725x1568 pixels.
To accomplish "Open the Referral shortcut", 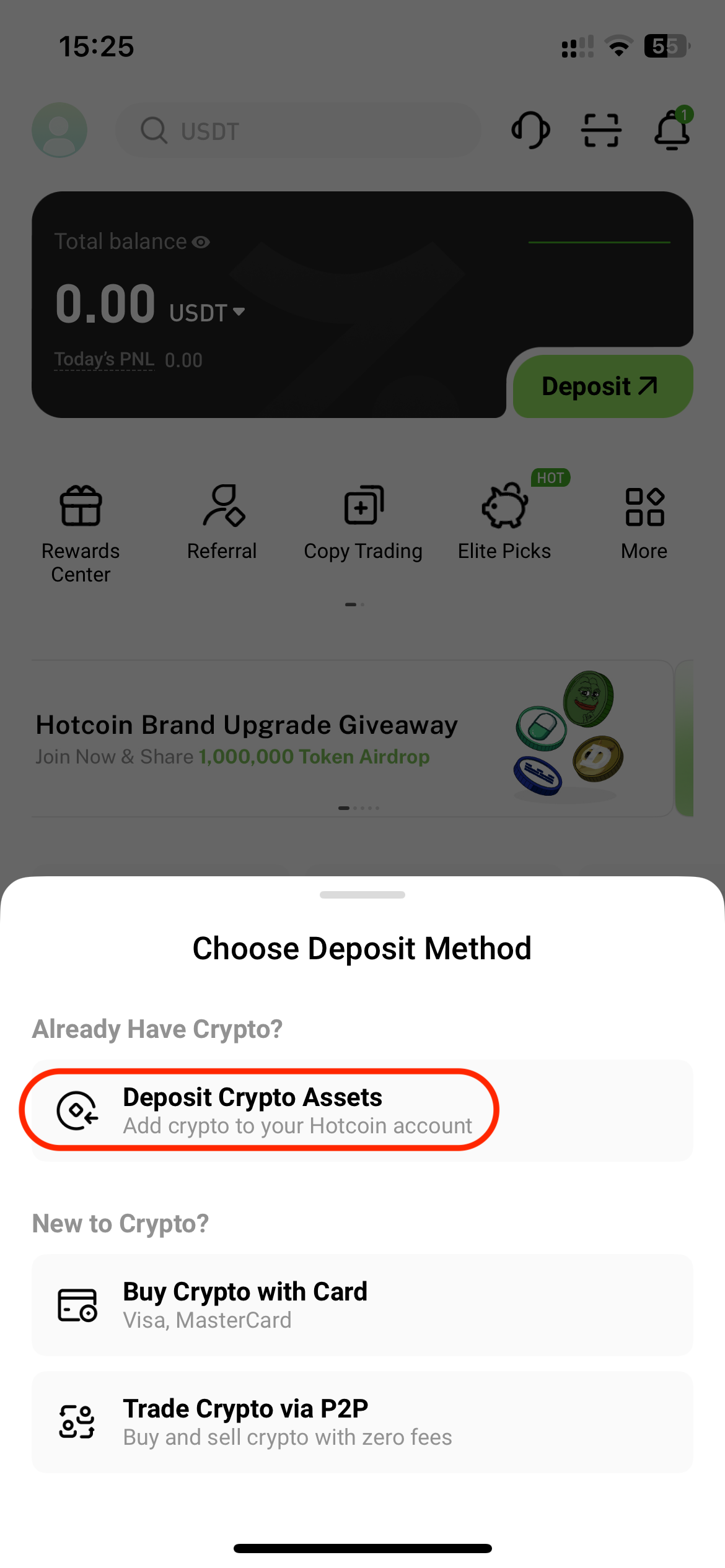I will coord(222,523).
